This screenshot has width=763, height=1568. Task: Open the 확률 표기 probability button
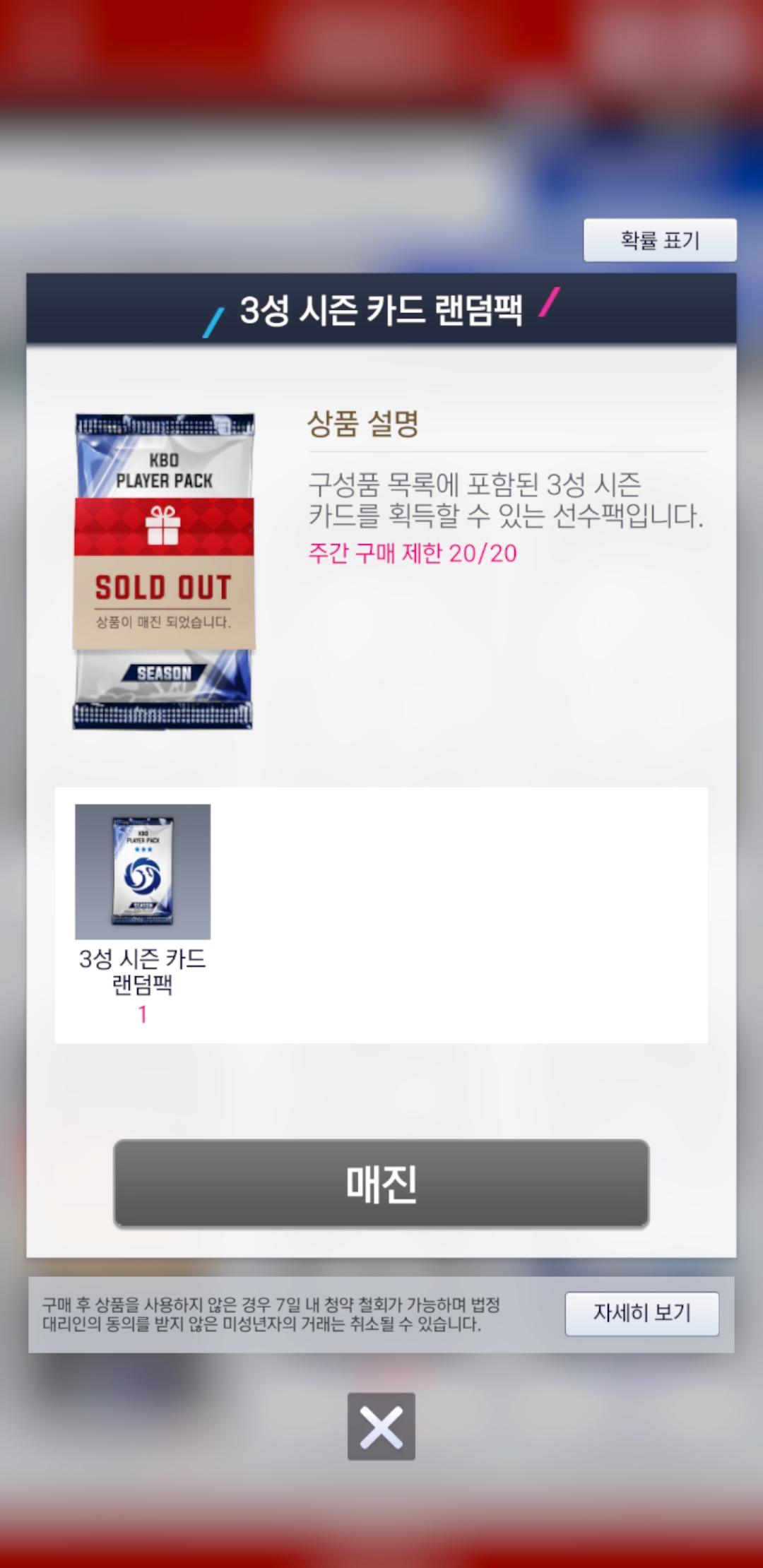pyautogui.click(x=659, y=240)
